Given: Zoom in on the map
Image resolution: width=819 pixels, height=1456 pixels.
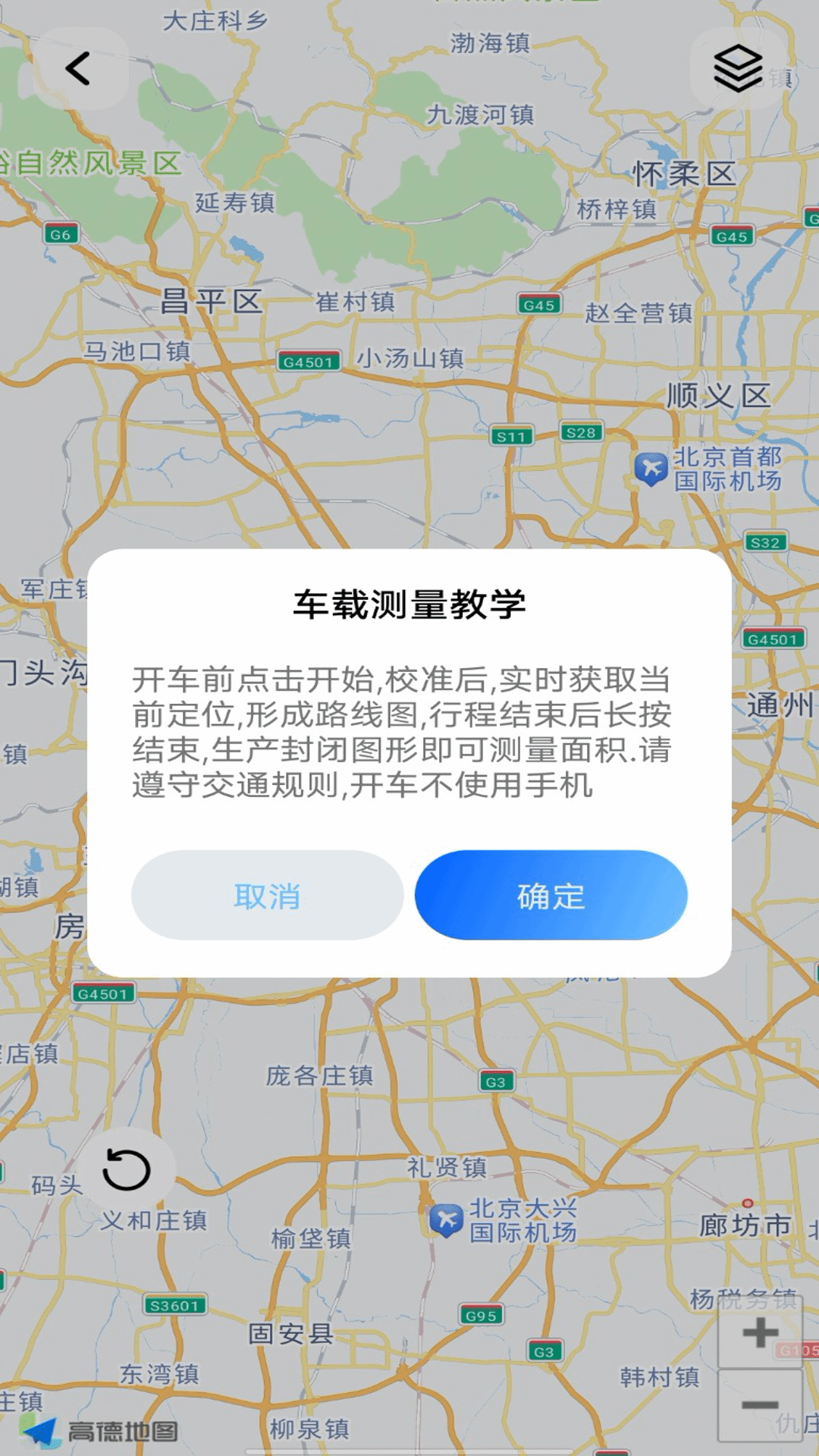Looking at the screenshot, I should pyautogui.click(x=760, y=1332).
